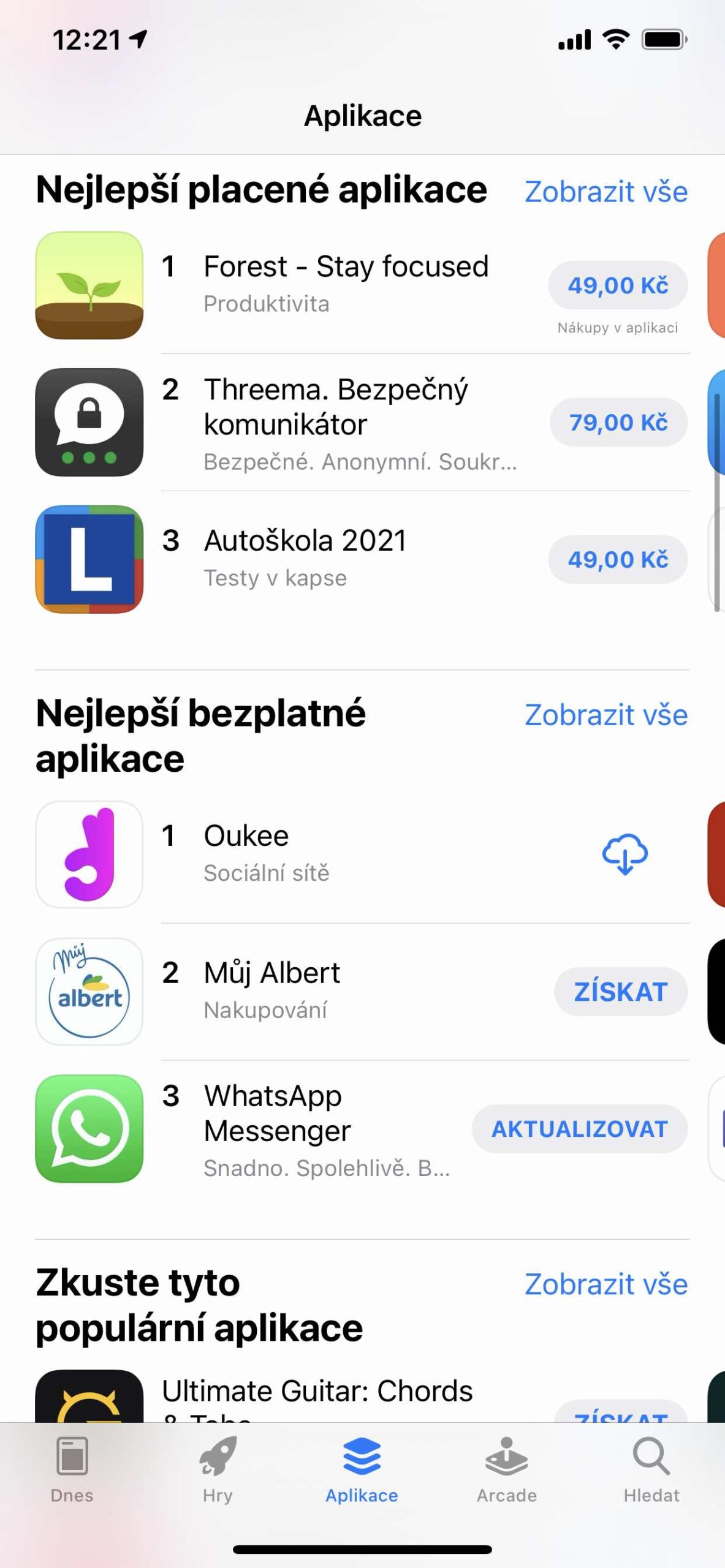Viewport: 725px width, 1568px height.
Task: Open the Hledat search tab
Action: click(651, 1470)
